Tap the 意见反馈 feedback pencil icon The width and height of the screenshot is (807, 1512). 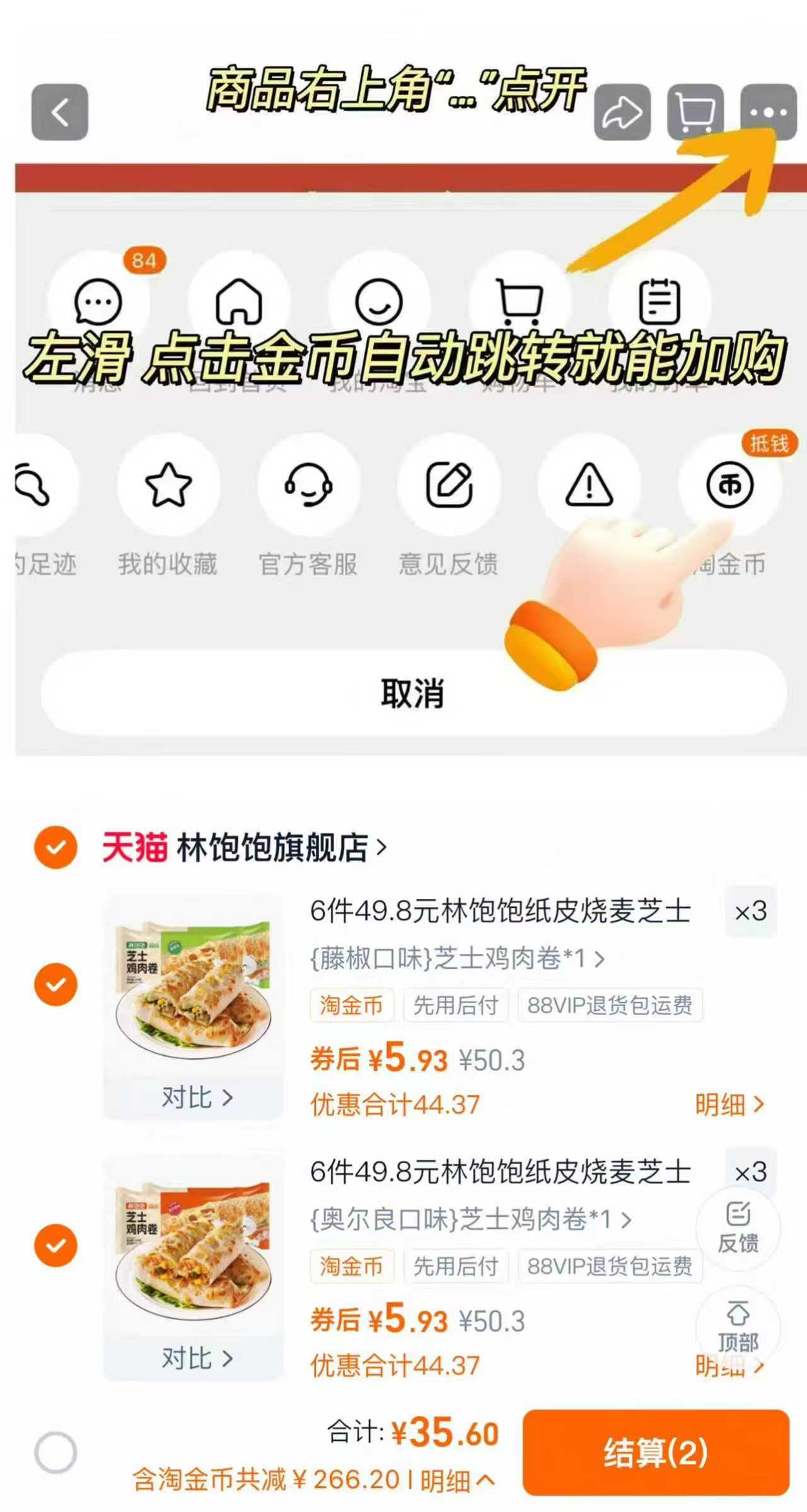point(450,486)
